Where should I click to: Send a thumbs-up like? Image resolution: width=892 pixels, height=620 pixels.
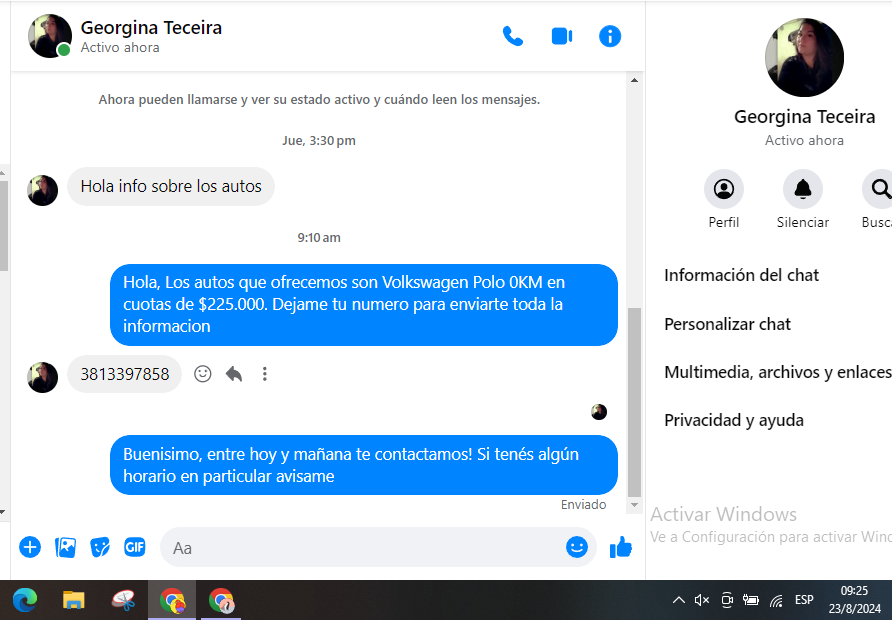(621, 547)
